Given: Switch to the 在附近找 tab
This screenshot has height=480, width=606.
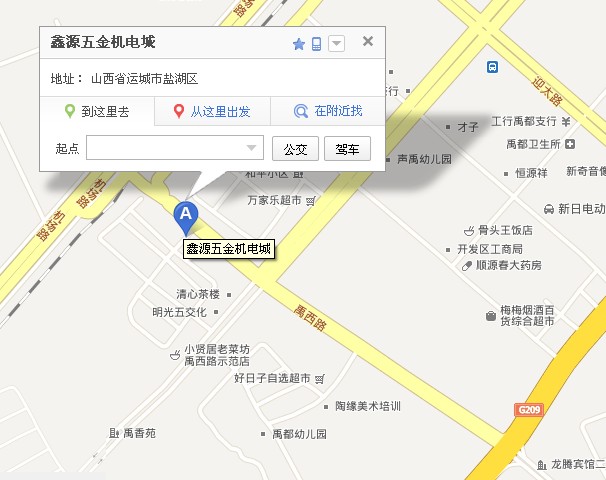Looking at the screenshot, I should click(x=328, y=111).
